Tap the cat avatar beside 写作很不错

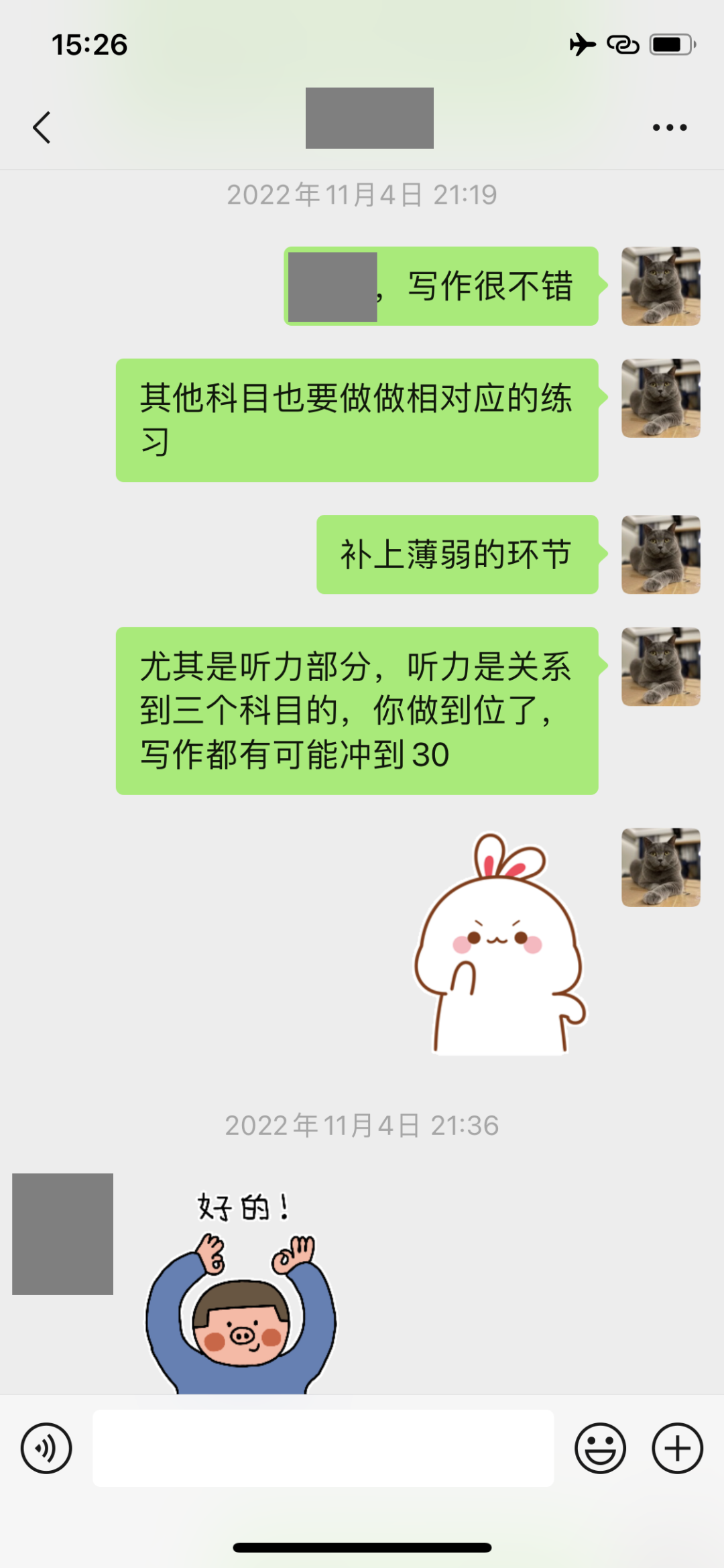pyautogui.click(x=660, y=286)
